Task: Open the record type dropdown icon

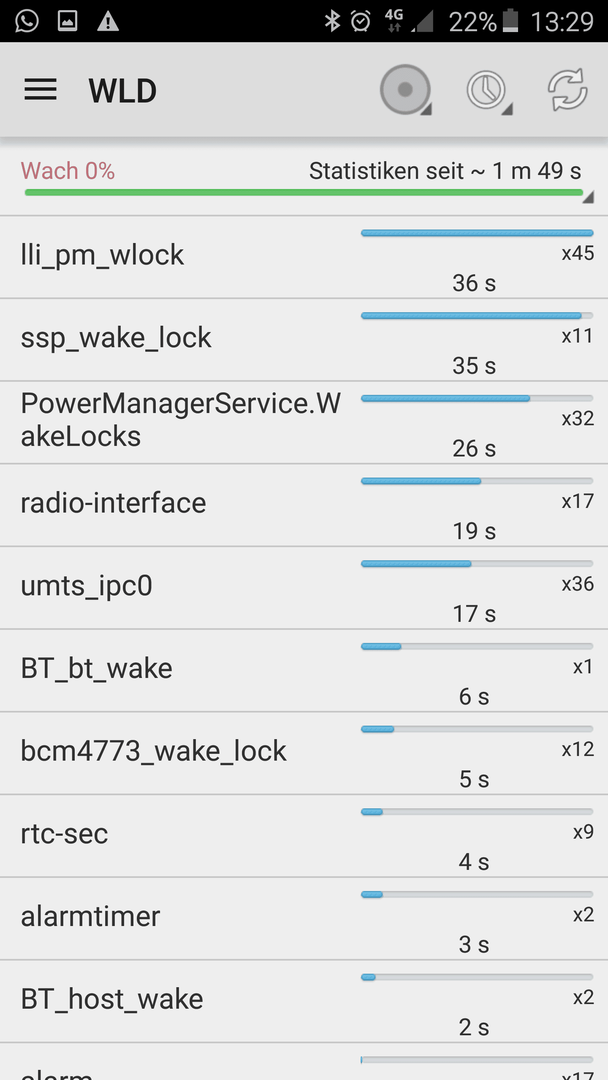Action: coord(406,90)
